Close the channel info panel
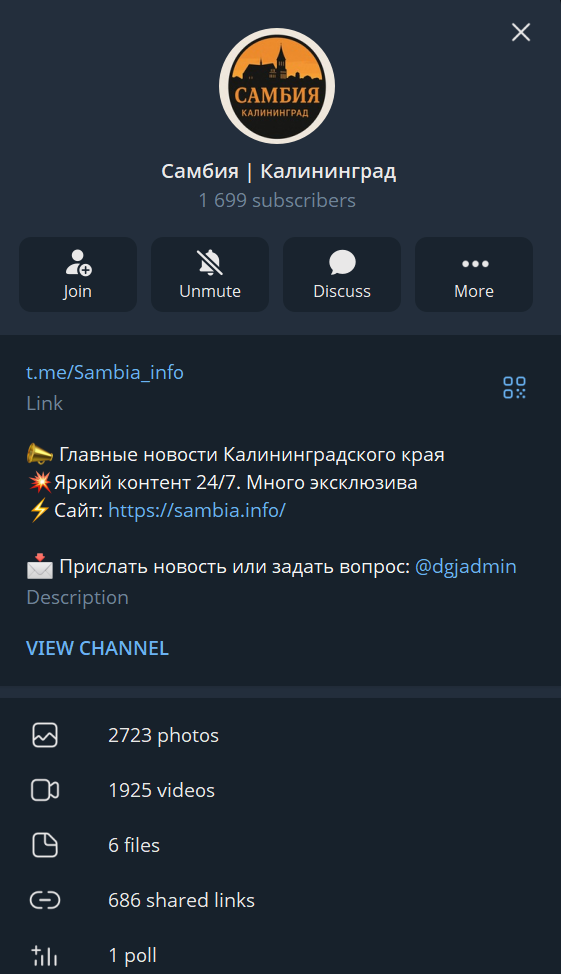Screen dimensions: 561x974 521,32
